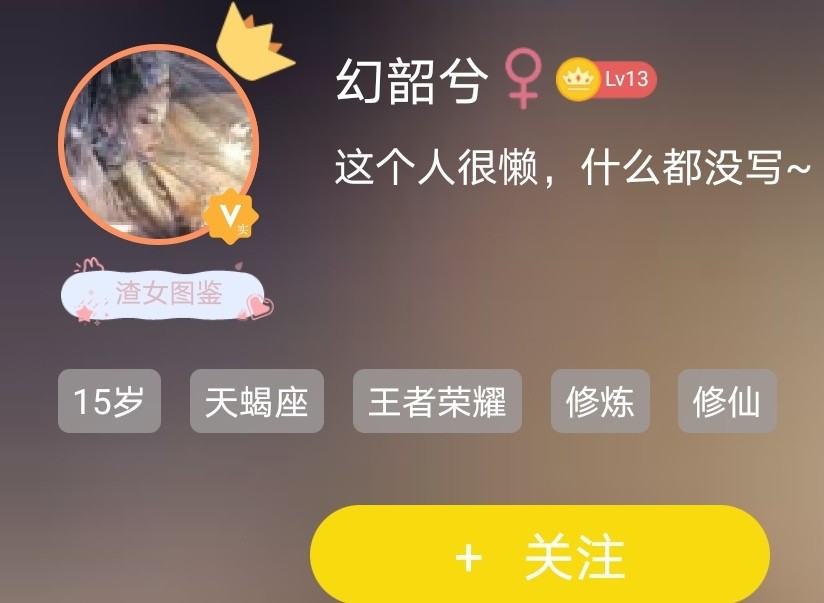Select the 王者荣耀 tag

tap(437, 402)
